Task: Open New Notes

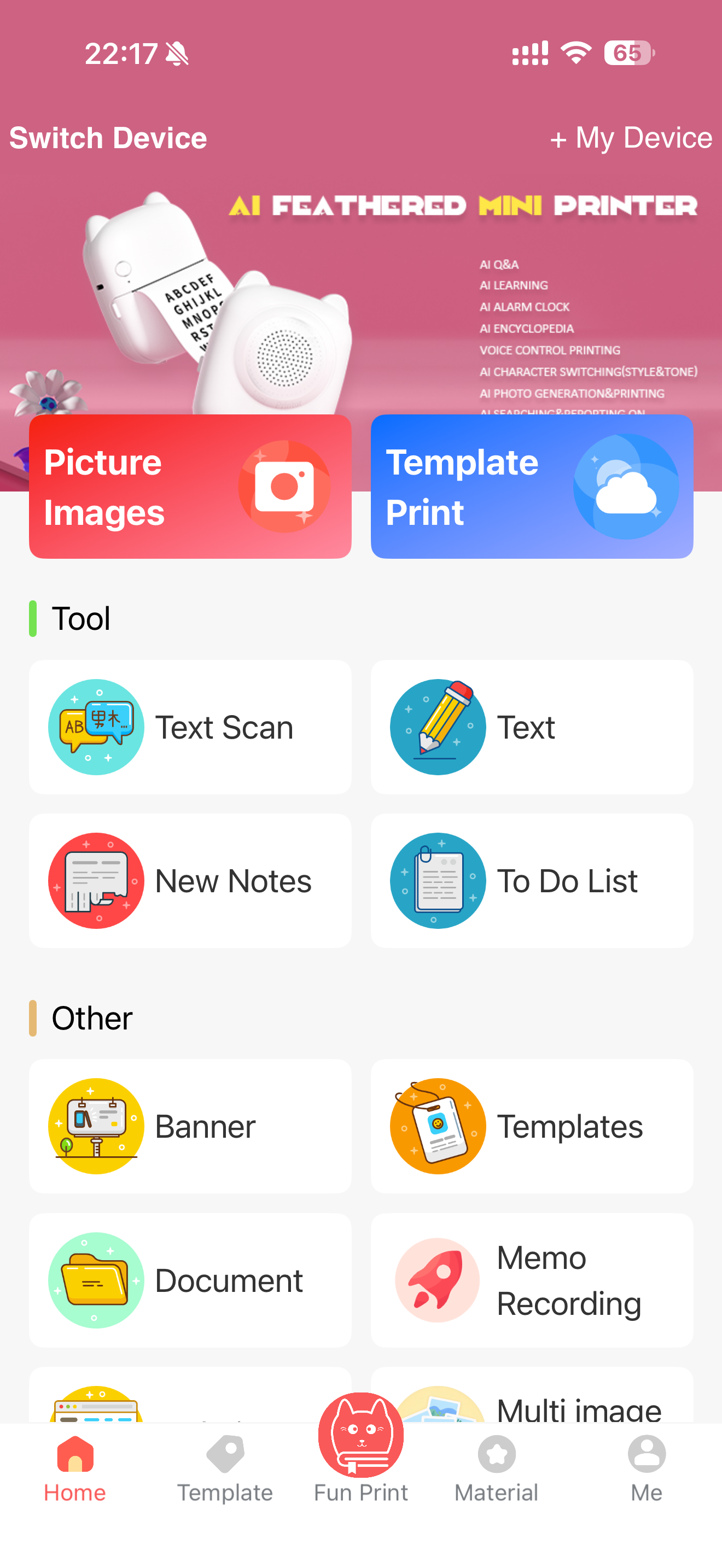Action: pyautogui.click(x=189, y=881)
